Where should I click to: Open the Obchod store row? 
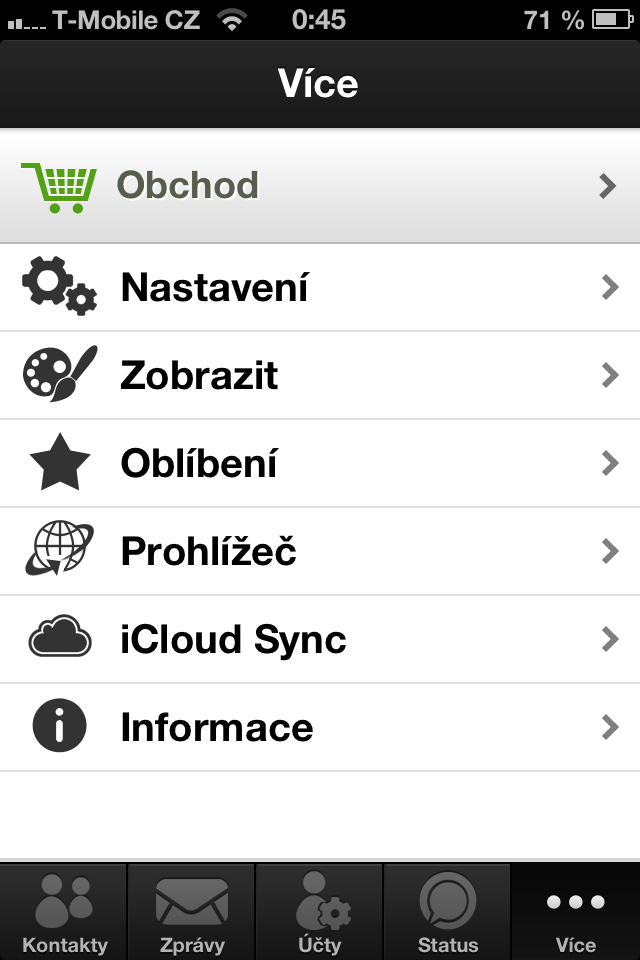pos(320,186)
